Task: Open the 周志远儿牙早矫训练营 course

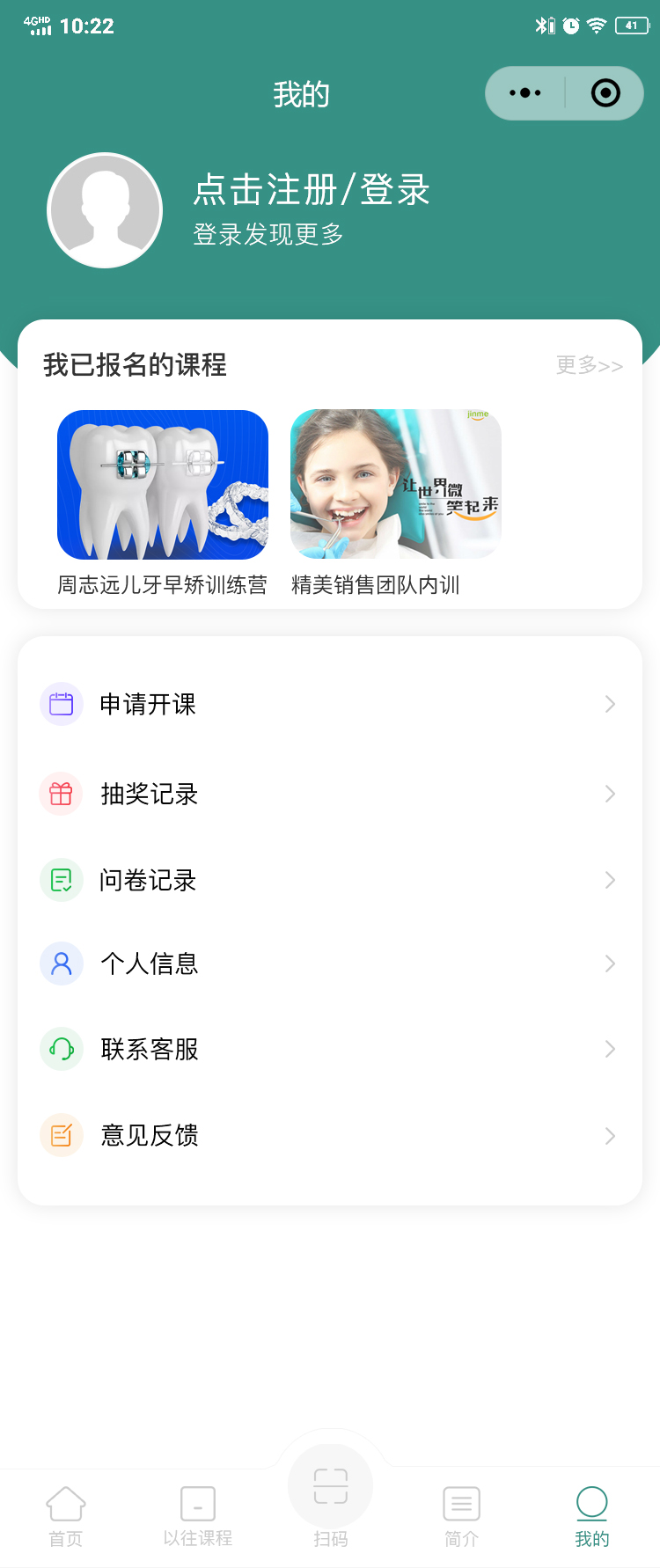Action: tap(163, 485)
